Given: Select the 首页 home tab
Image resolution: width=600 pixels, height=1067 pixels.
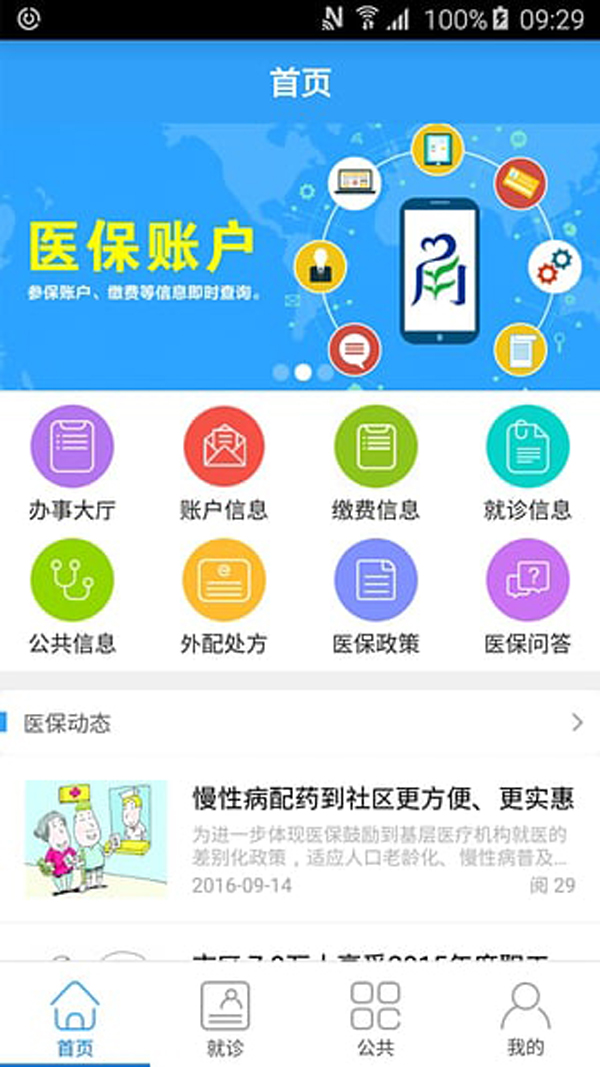Looking at the screenshot, I should click(x=75, y=1018).
